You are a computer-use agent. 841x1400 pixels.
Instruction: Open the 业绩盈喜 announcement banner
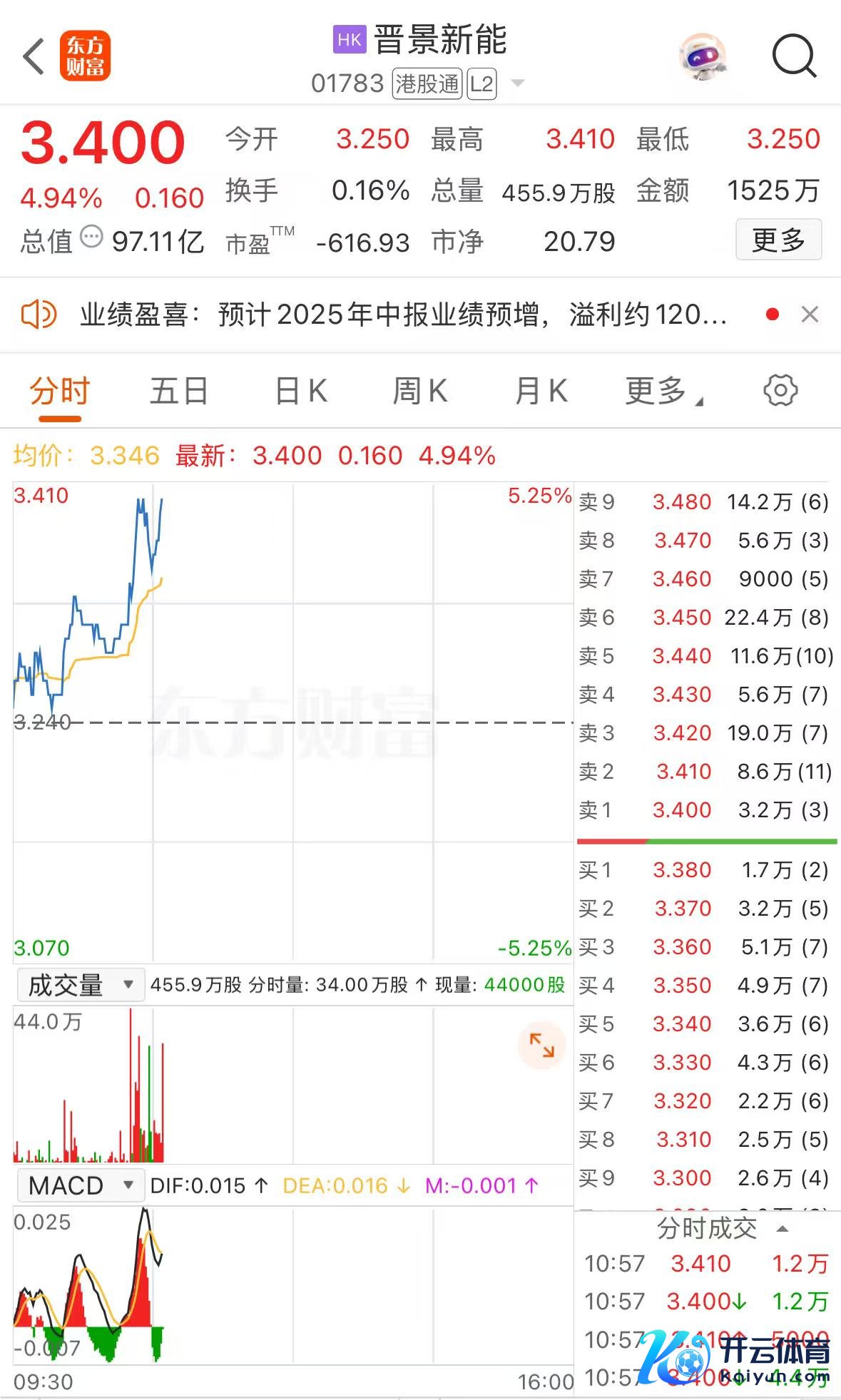tap(403, 315)
